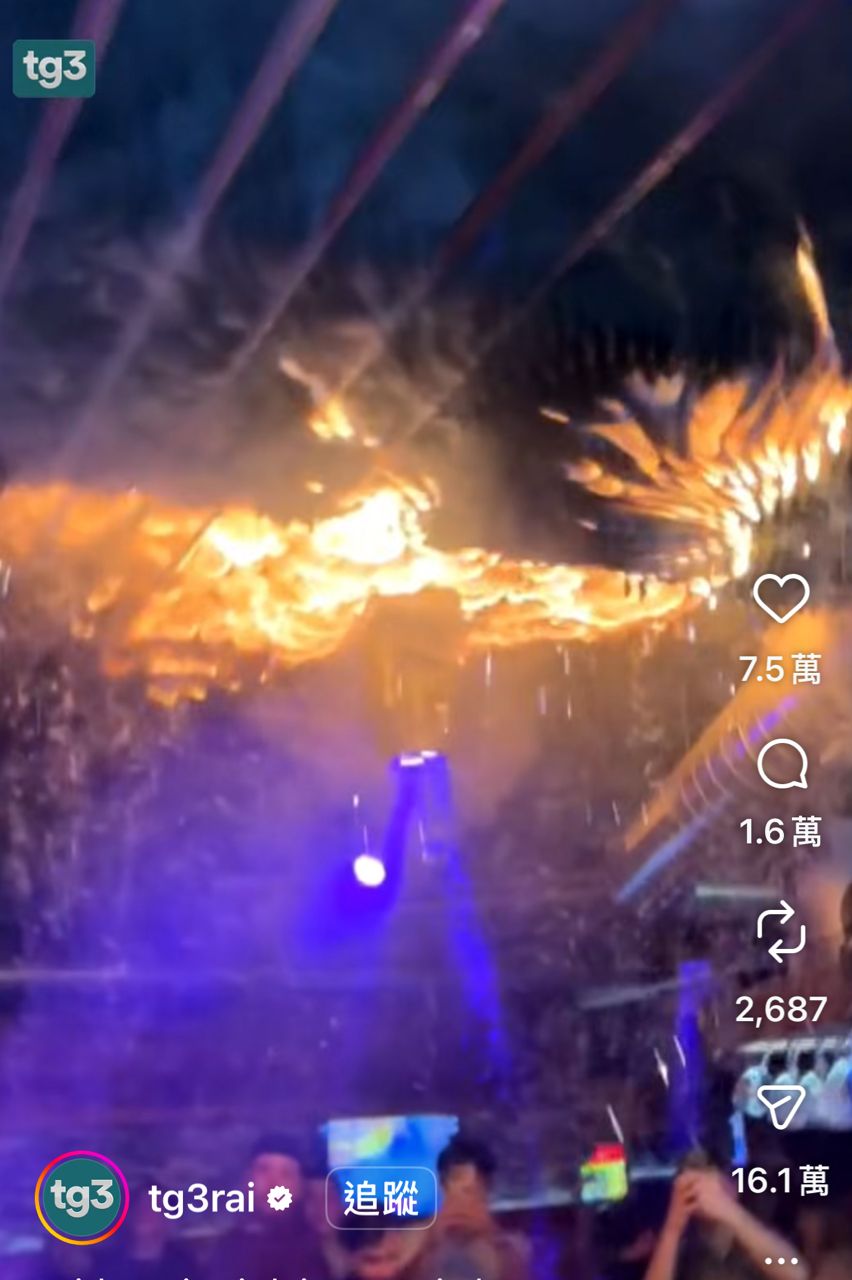Repost this reel
This screenshot has height=1280, width=852.
(781, 930)
